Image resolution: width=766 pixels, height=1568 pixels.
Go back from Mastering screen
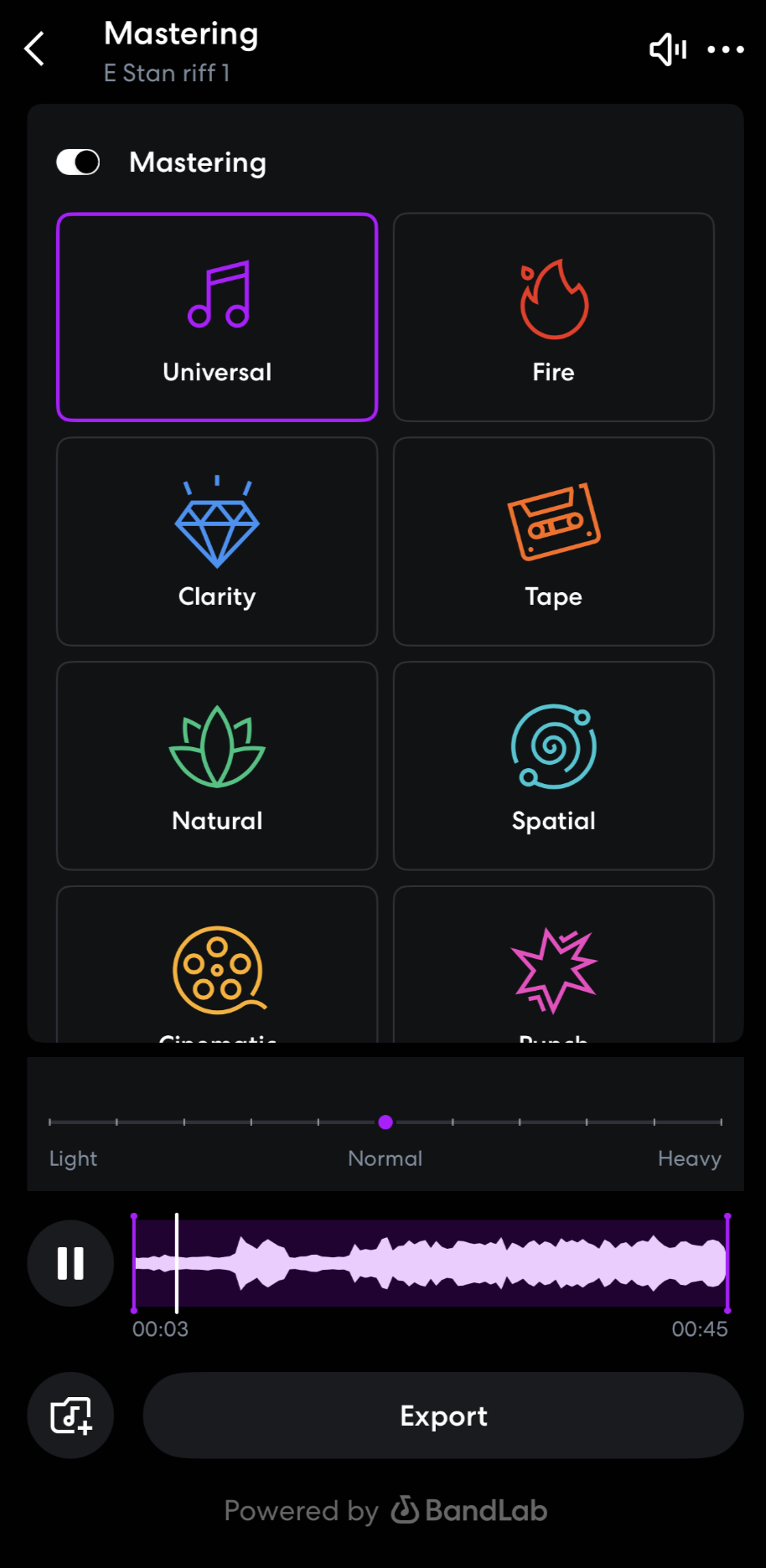34,49
